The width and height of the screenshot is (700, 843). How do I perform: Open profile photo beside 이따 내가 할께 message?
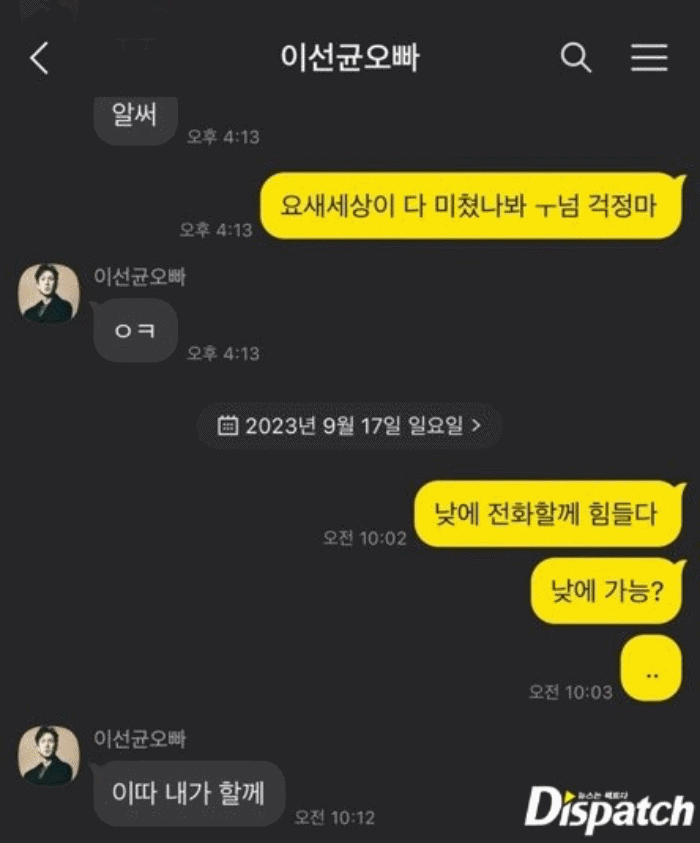coord(49,755)
